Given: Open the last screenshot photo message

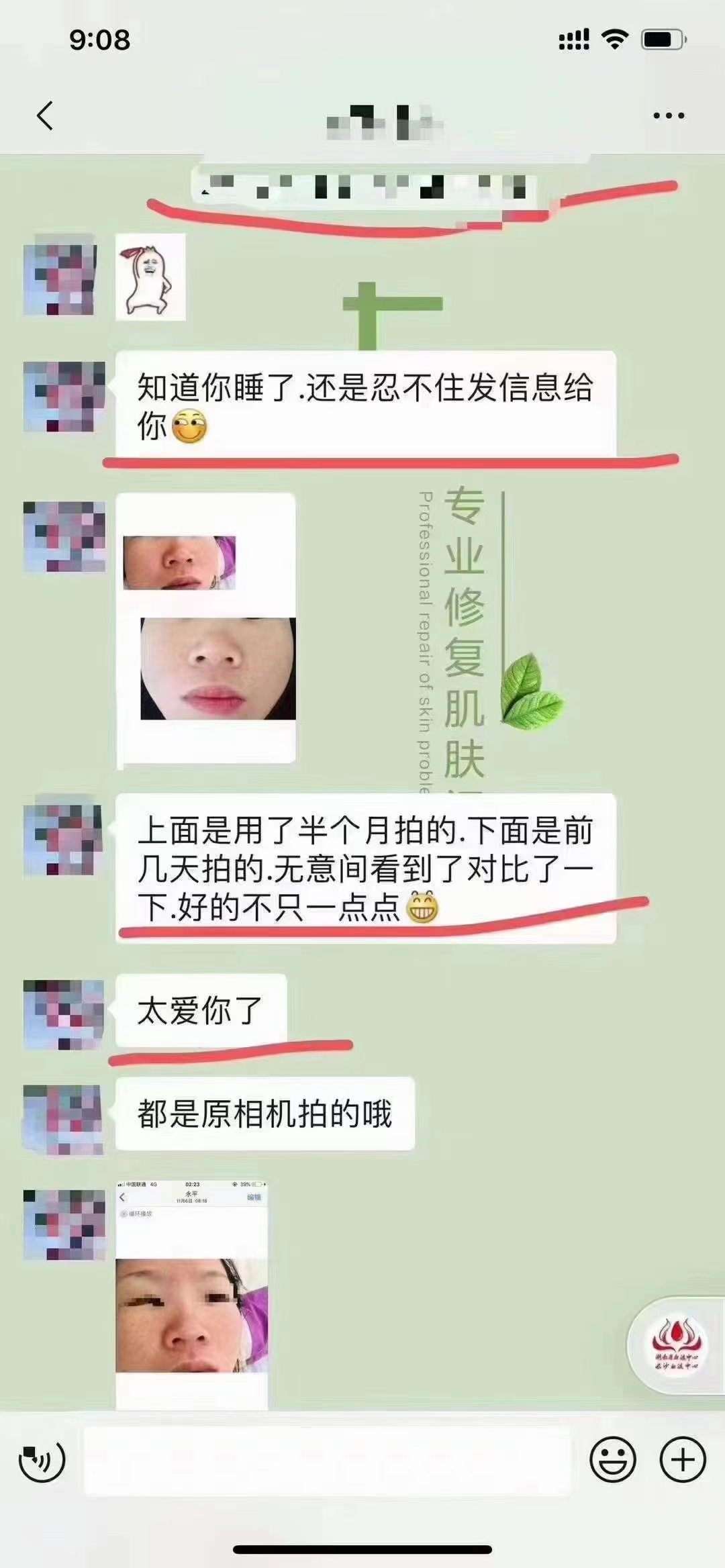Looking at the screenshot, I should 192,1294.
